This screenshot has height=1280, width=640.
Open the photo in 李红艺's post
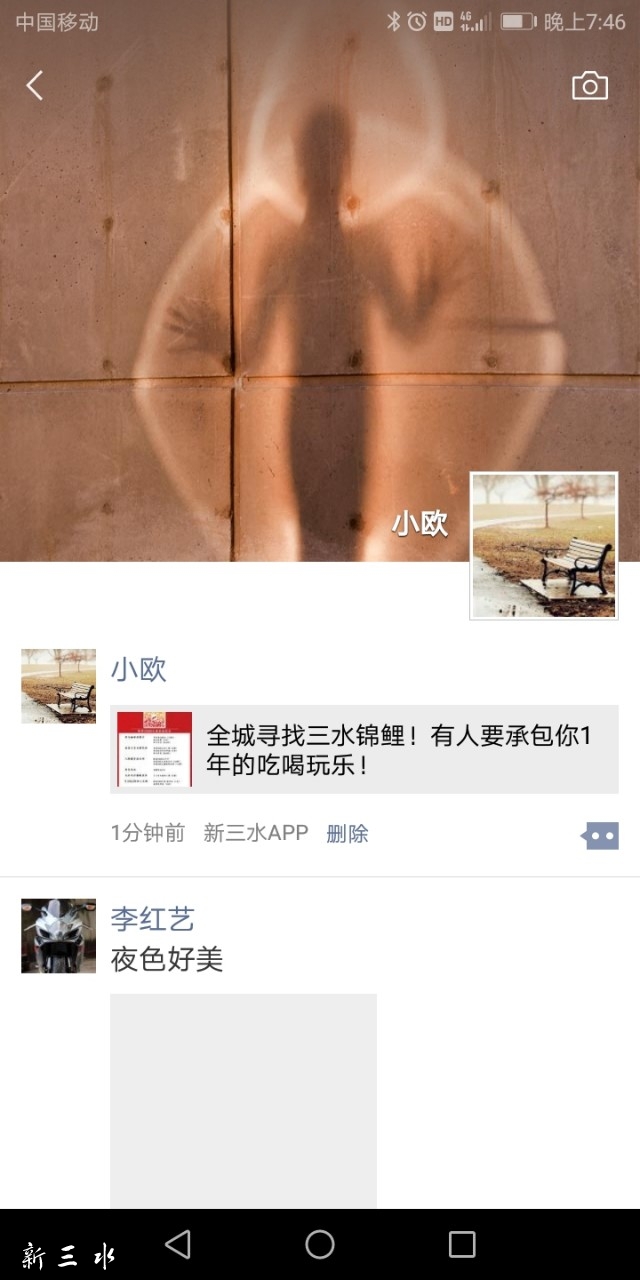click(243, 1100)
